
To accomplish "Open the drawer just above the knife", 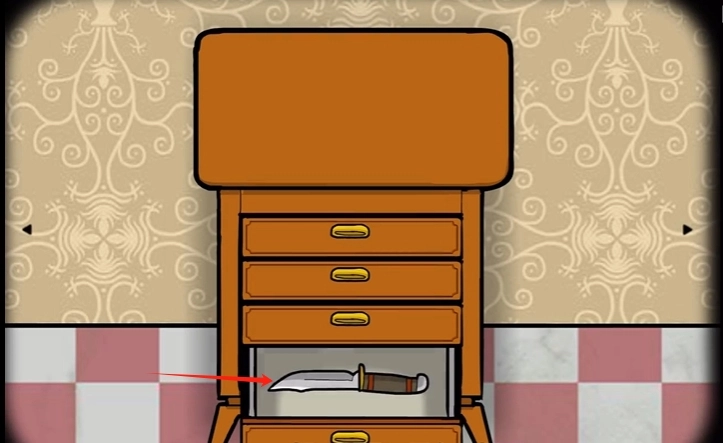I will [350, 319].
